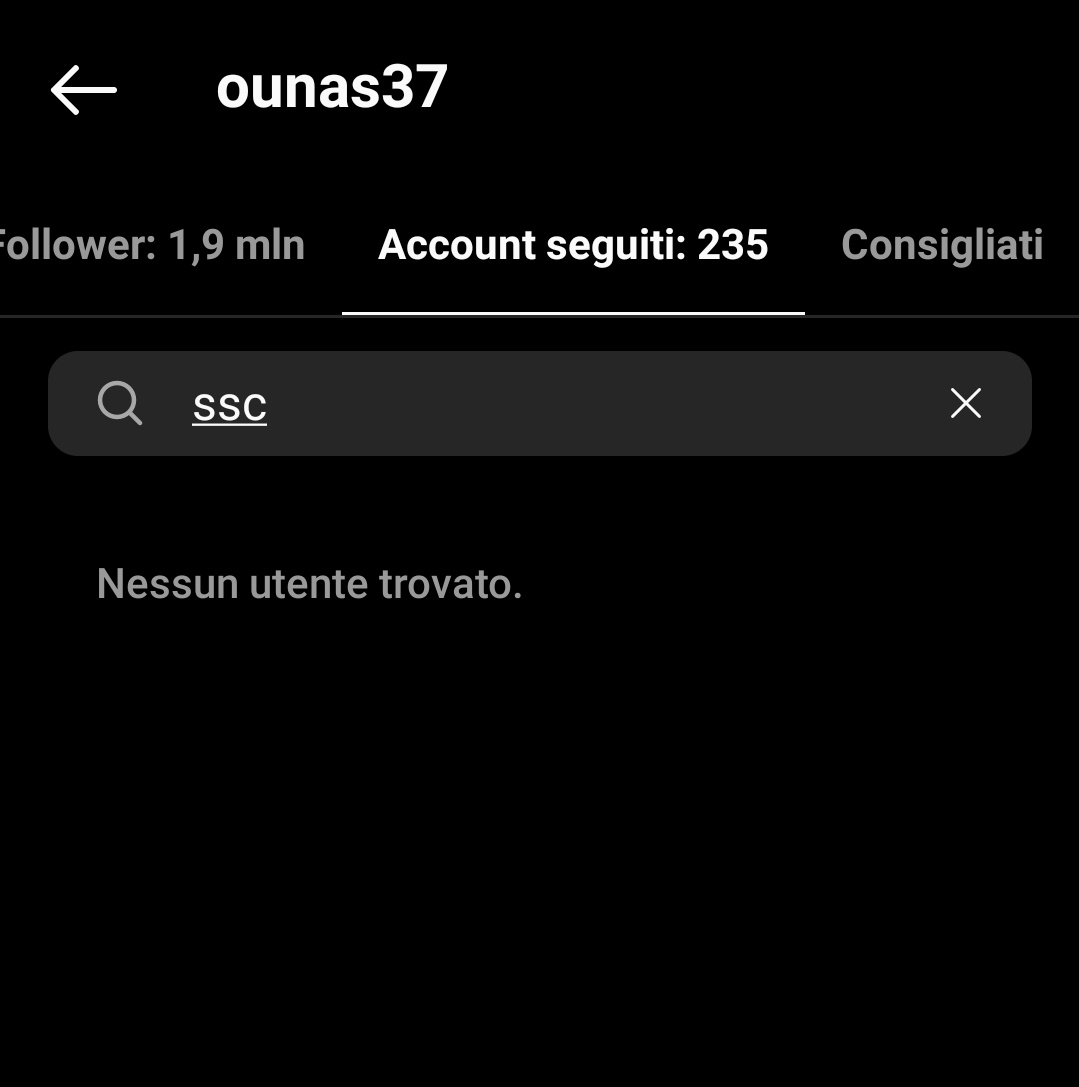Go back from ounas37's following list
This screenshot has height=1087, width=1079.
point(84,90)
